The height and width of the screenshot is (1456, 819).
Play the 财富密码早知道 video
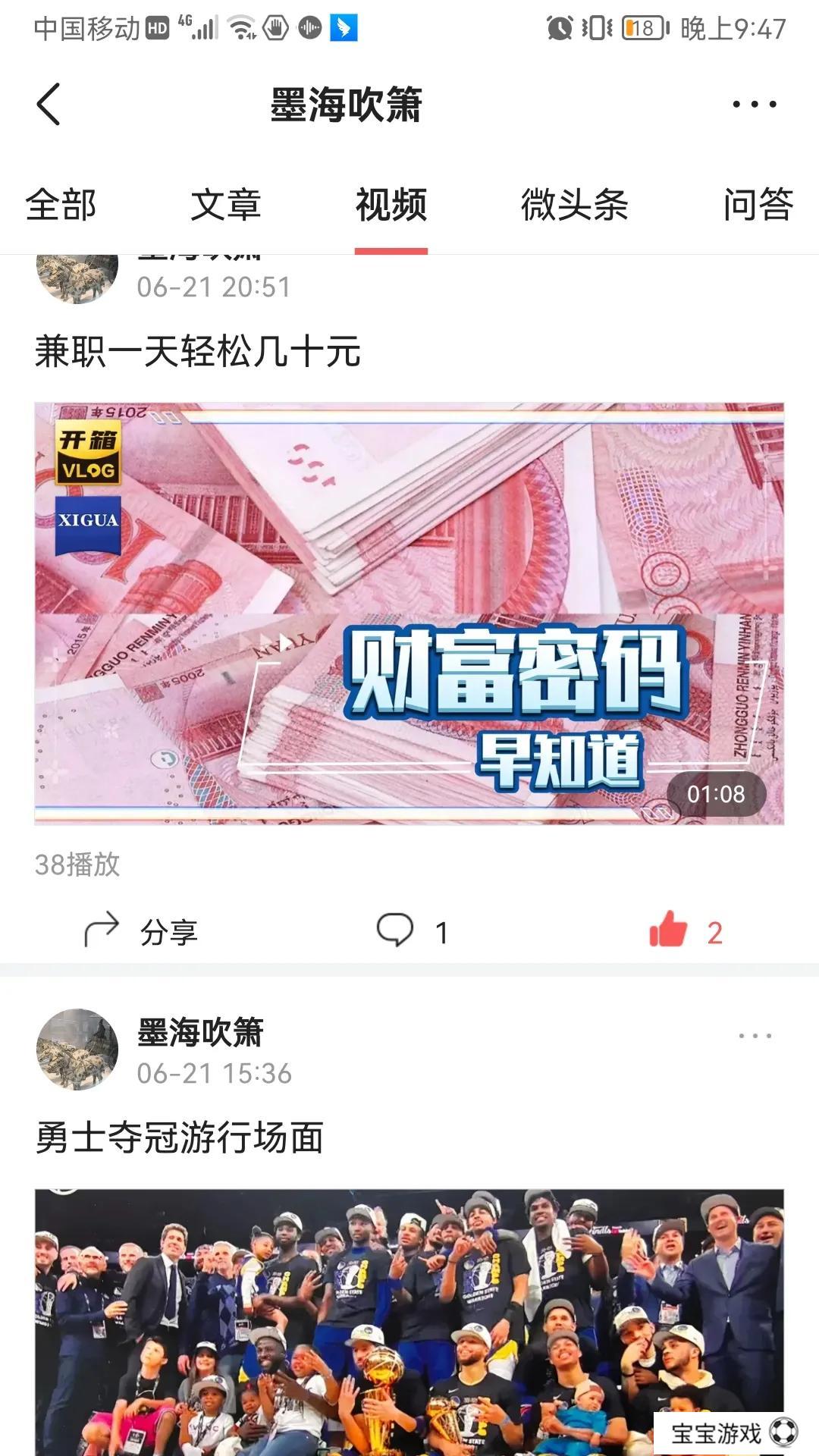[409, 613]
